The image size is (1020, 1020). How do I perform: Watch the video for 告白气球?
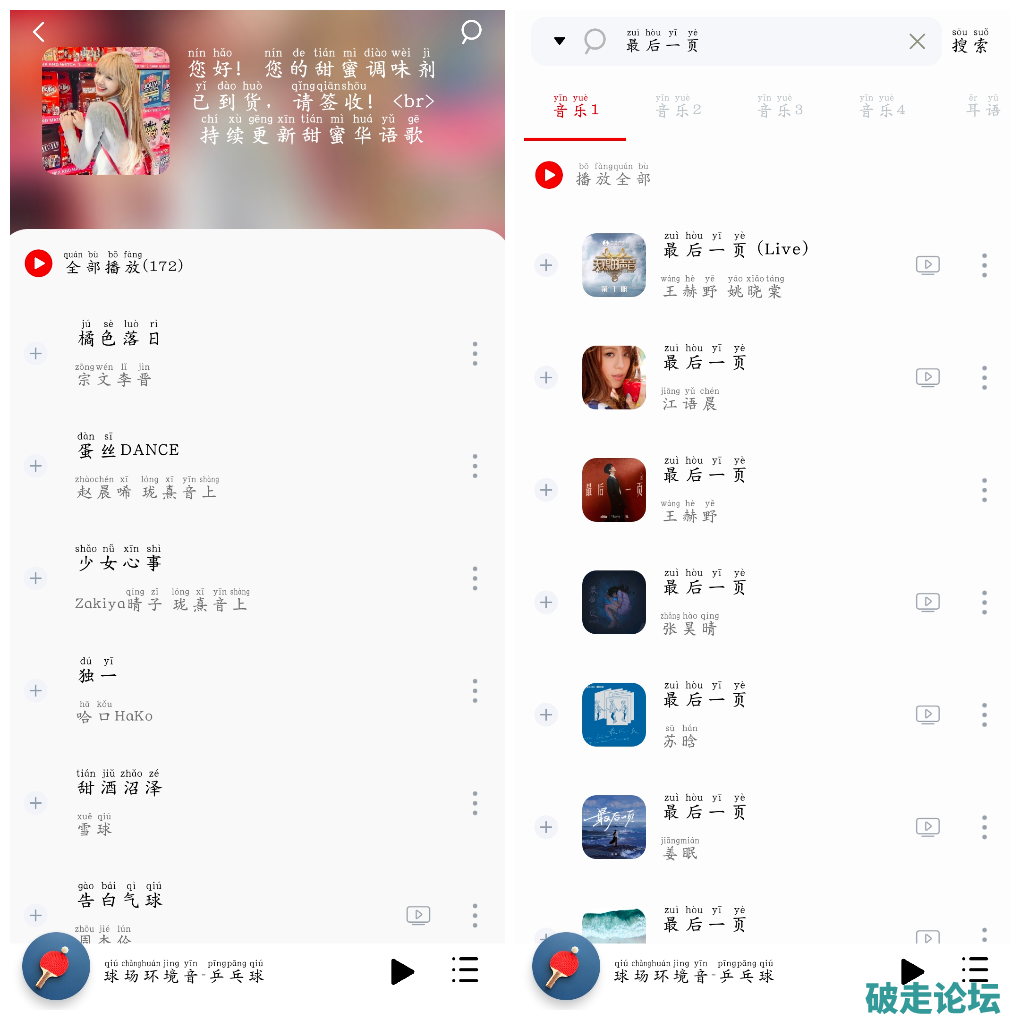coord(418,915)
